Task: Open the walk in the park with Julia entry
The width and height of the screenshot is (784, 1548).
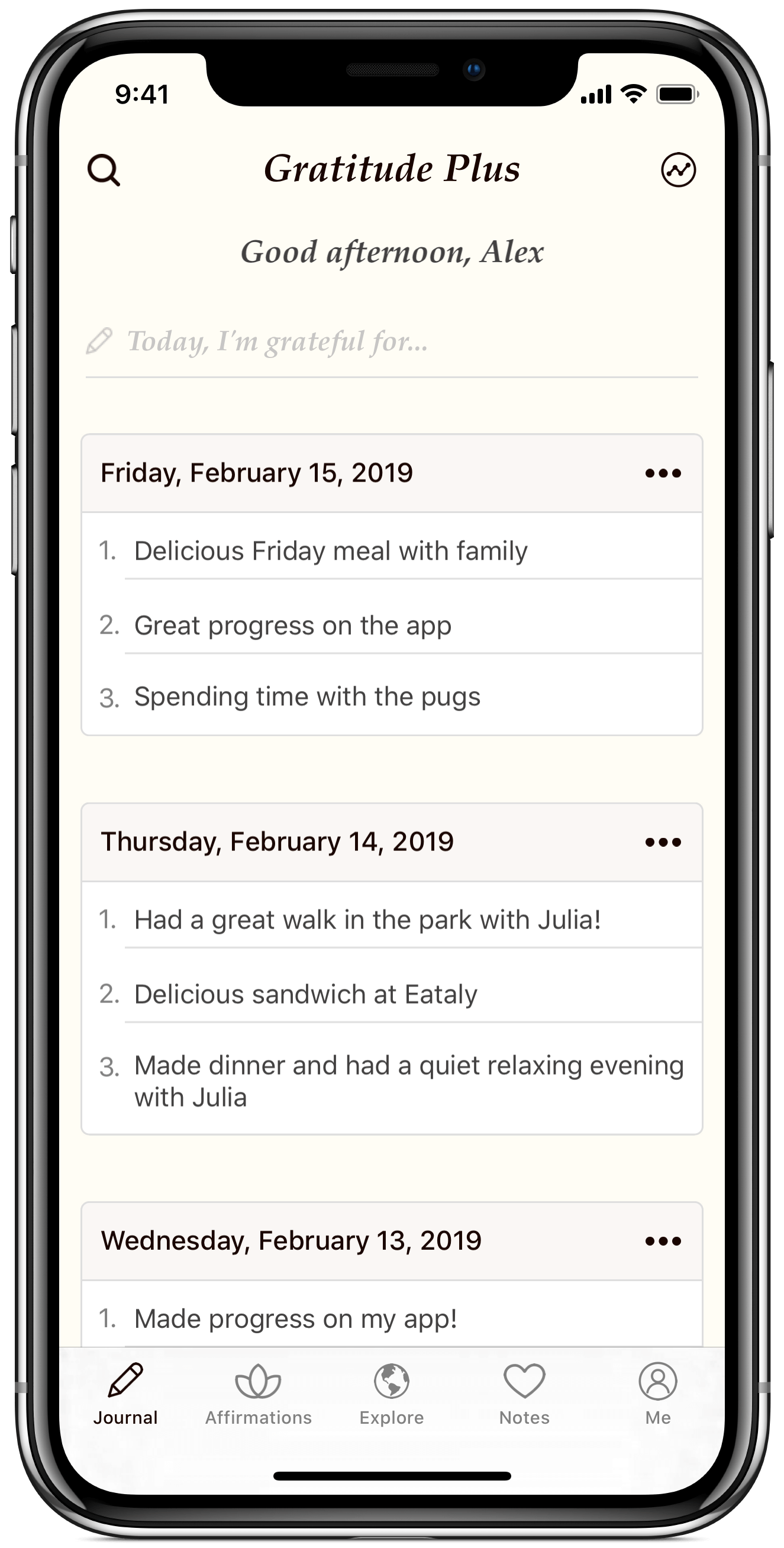Action: [367, 920]
